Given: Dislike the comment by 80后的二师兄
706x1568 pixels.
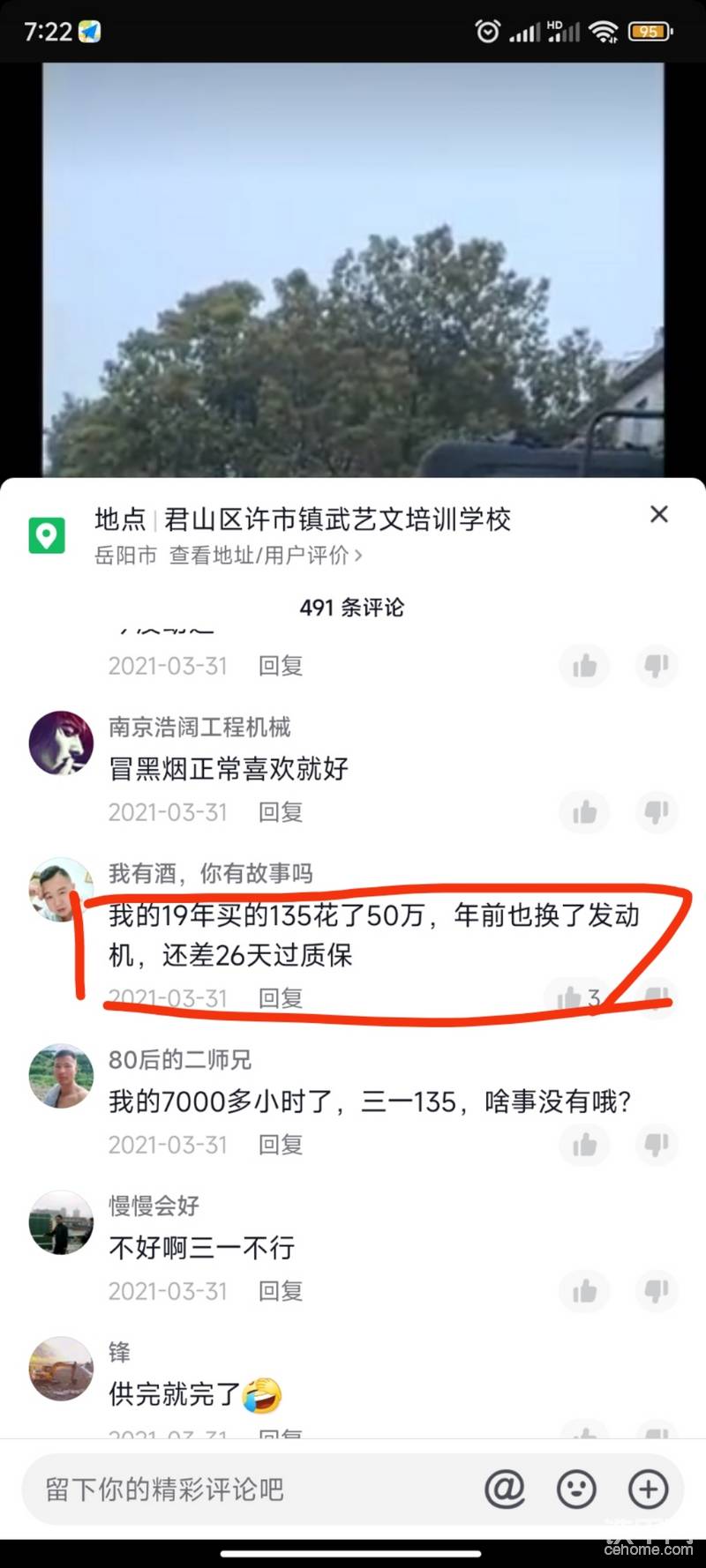Looking at the screenshot, I should click(x=657, y=1145).
